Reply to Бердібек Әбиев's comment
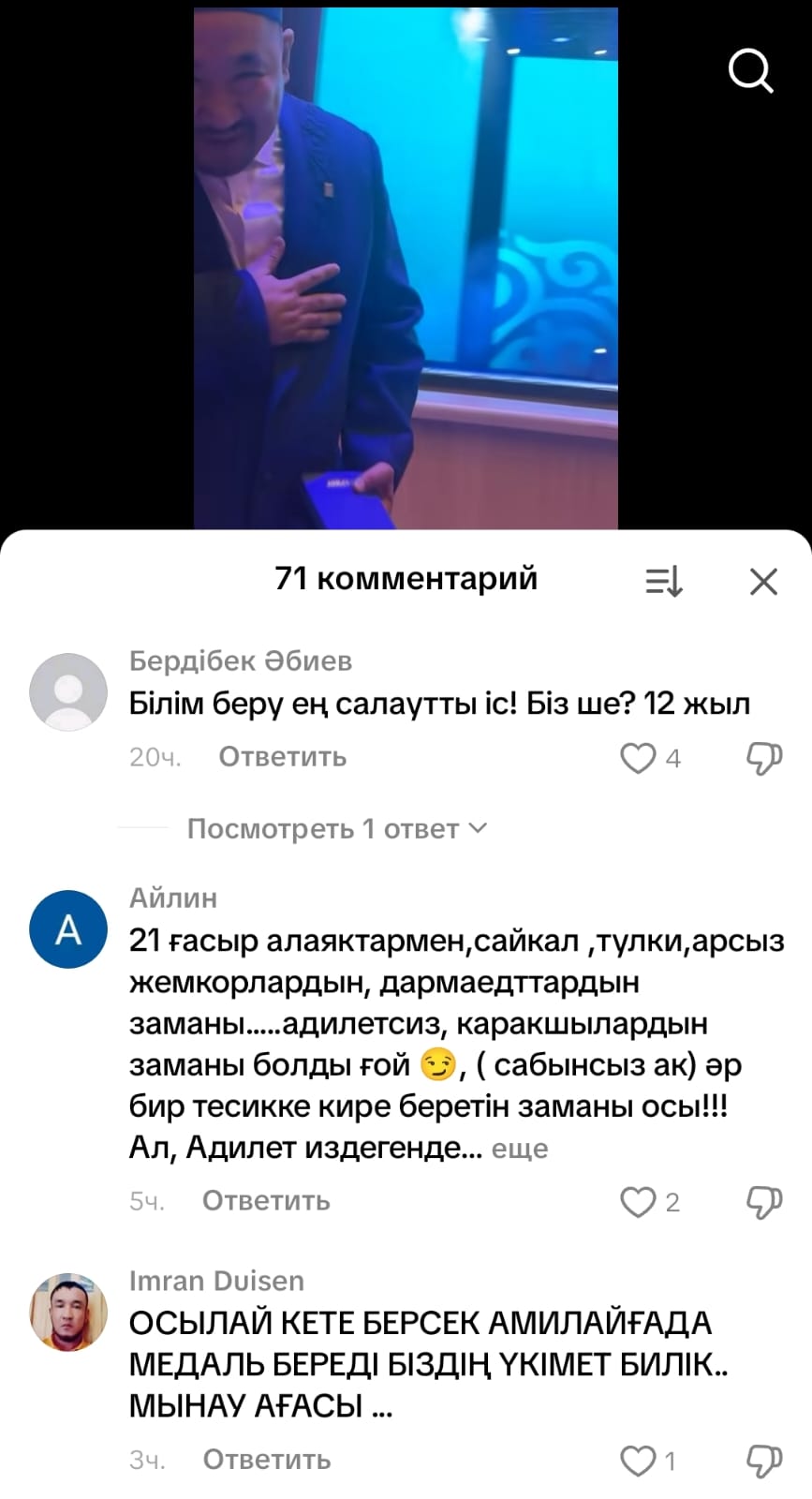This screenshot has width=812, height=1499. pyautogui.click(x=283, y=757)
